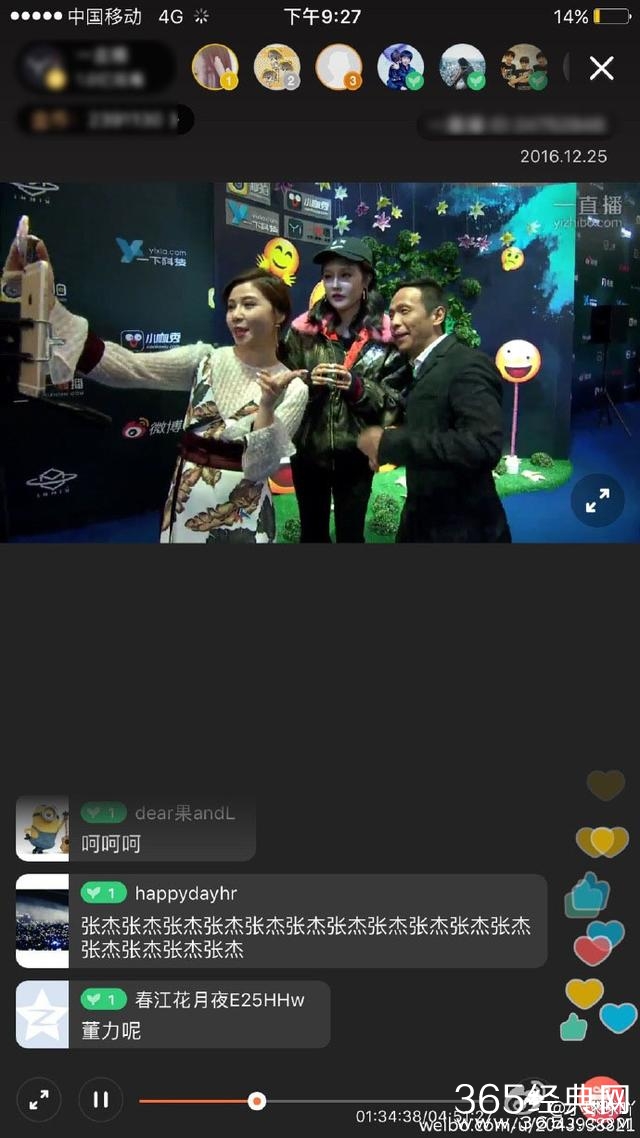Open the second-ranked viewer's avatar
This screenshot has width=640, height=1138.
pyautogui.click(x=276, y=67)
